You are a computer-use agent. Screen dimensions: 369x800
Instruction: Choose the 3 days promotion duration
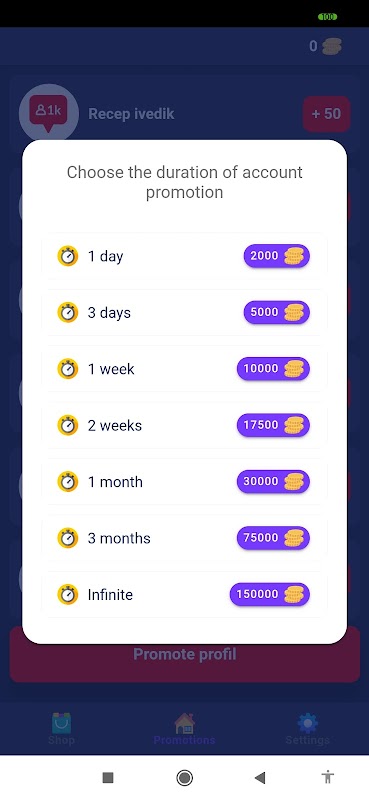point(184,312)
